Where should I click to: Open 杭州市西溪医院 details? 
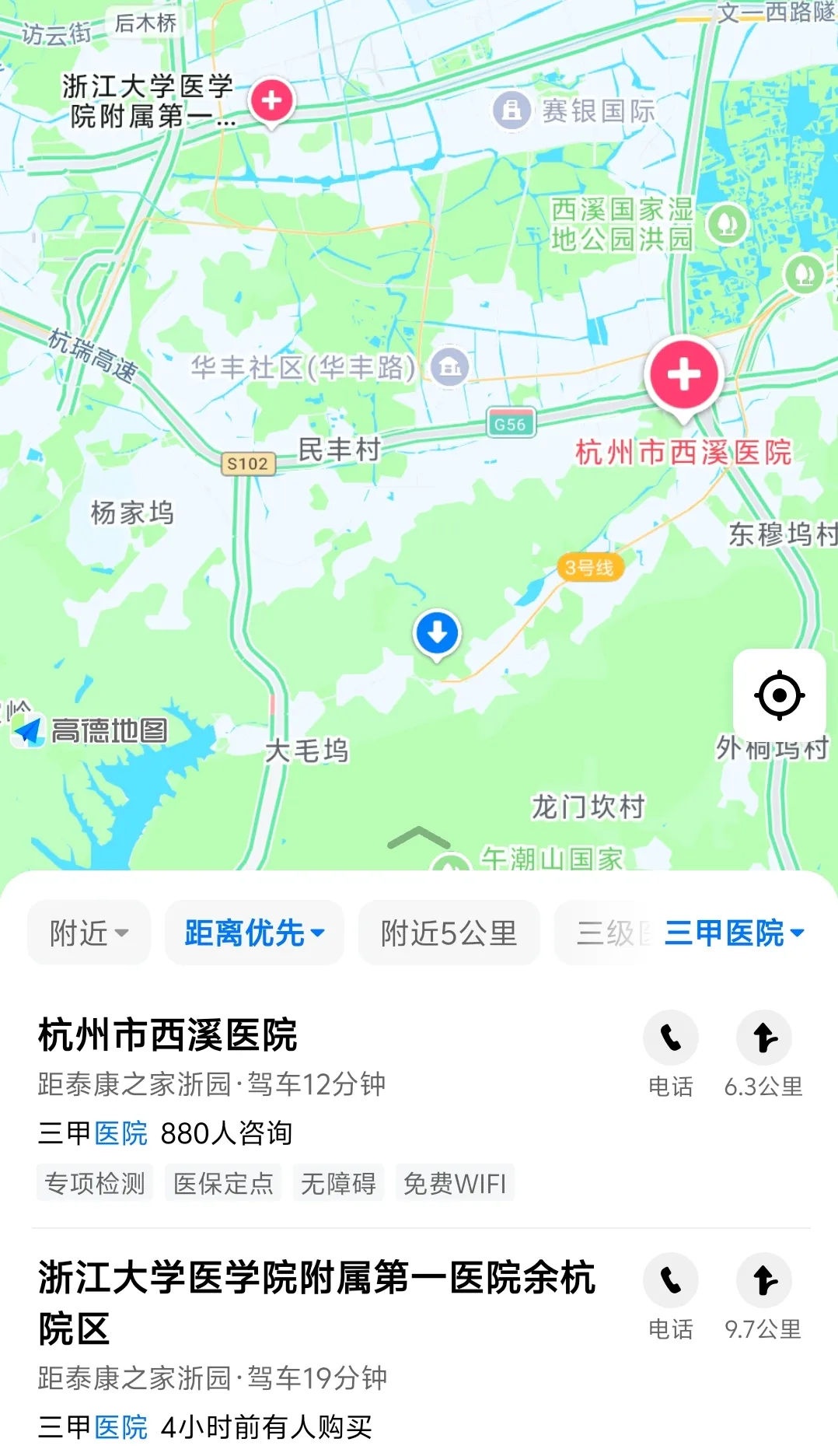tap(168, 1035)
